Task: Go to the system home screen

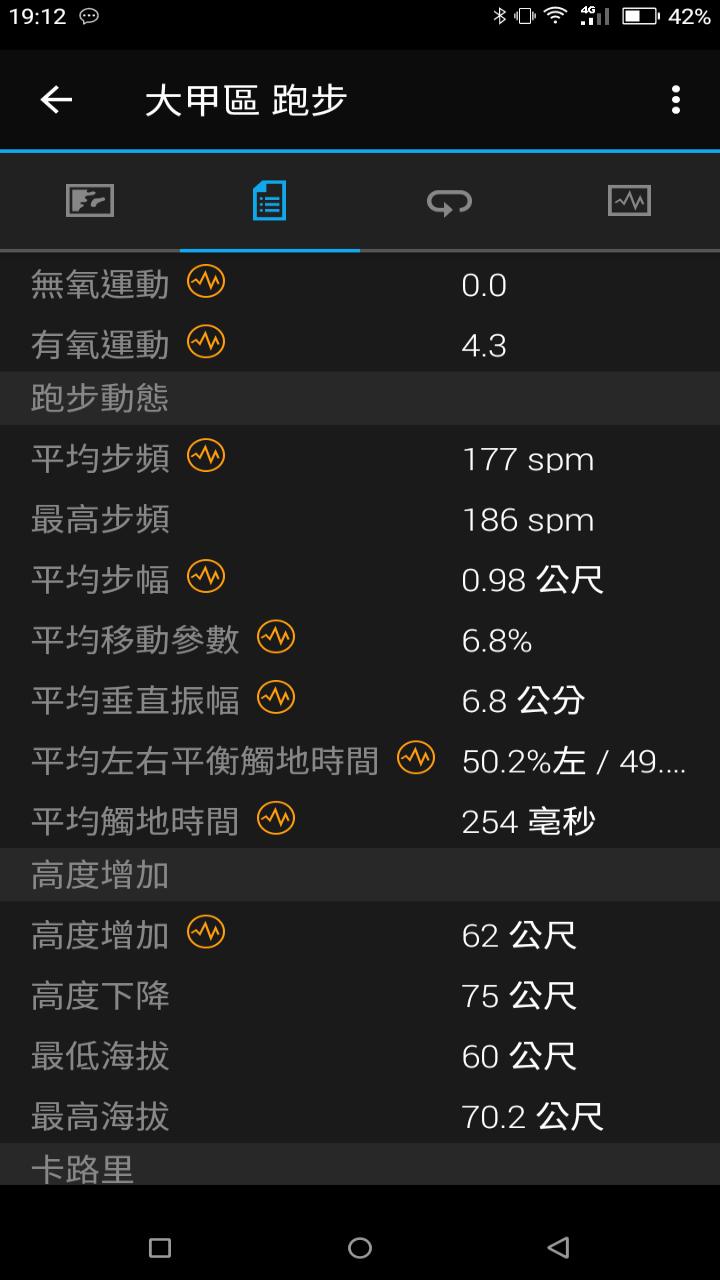Action: point(360,1247)
